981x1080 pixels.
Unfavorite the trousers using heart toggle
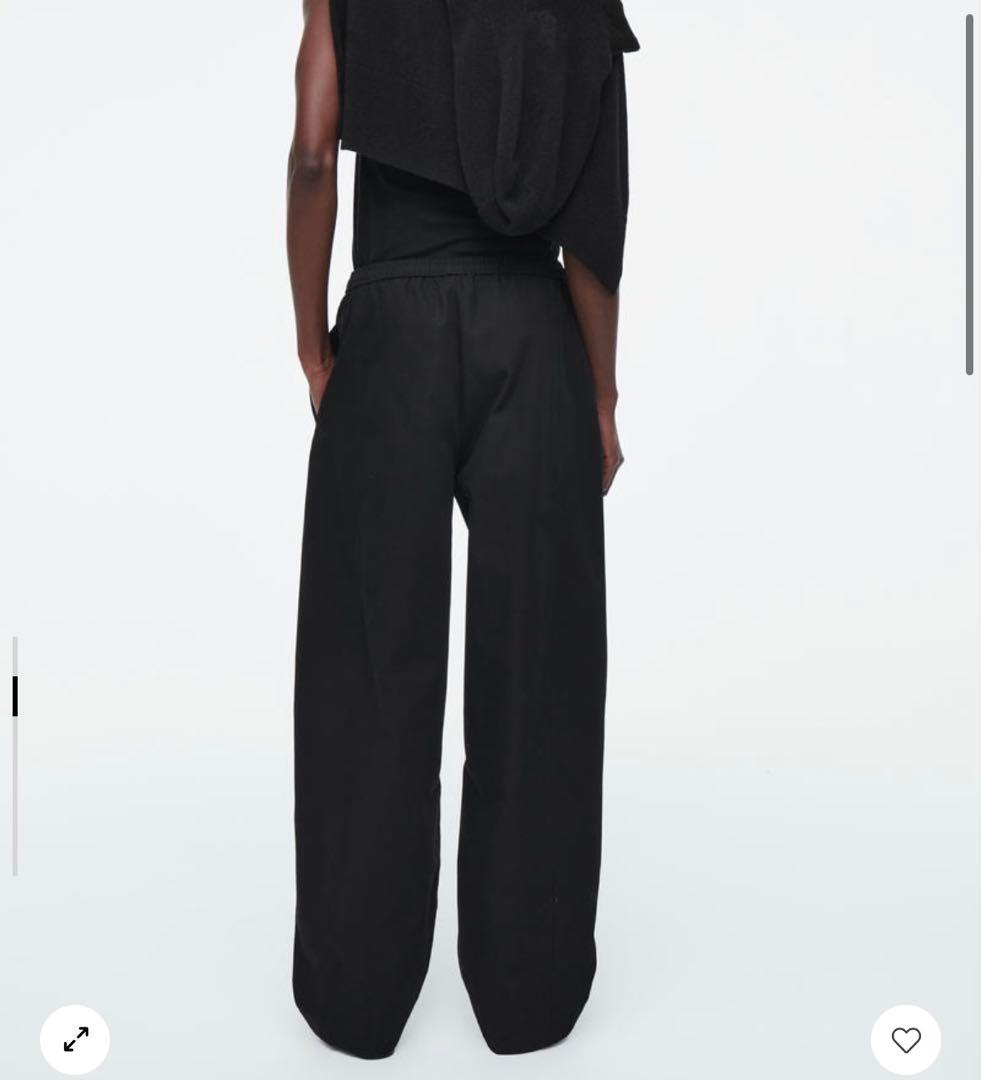point(905,1040)
